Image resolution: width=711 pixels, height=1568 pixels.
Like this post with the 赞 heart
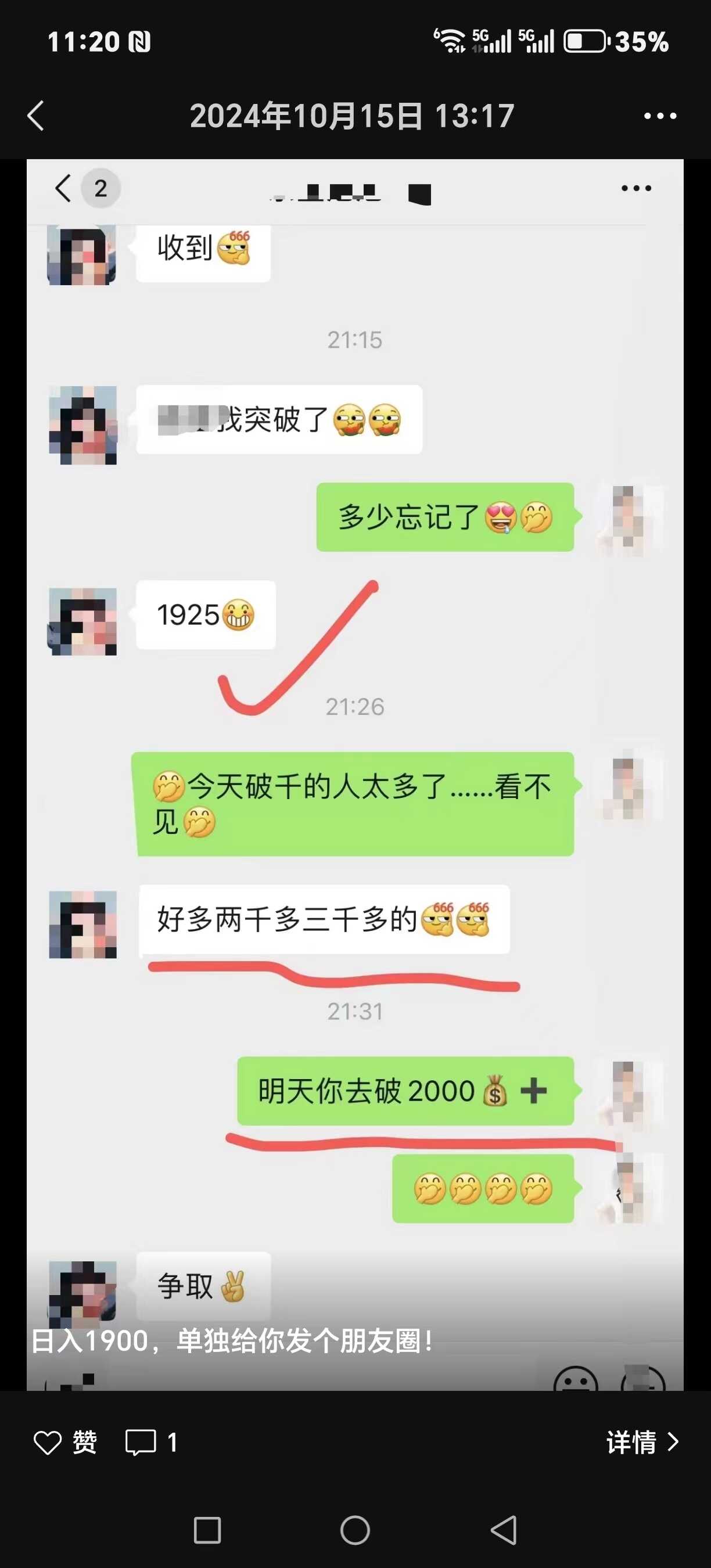click(64, 1442)
